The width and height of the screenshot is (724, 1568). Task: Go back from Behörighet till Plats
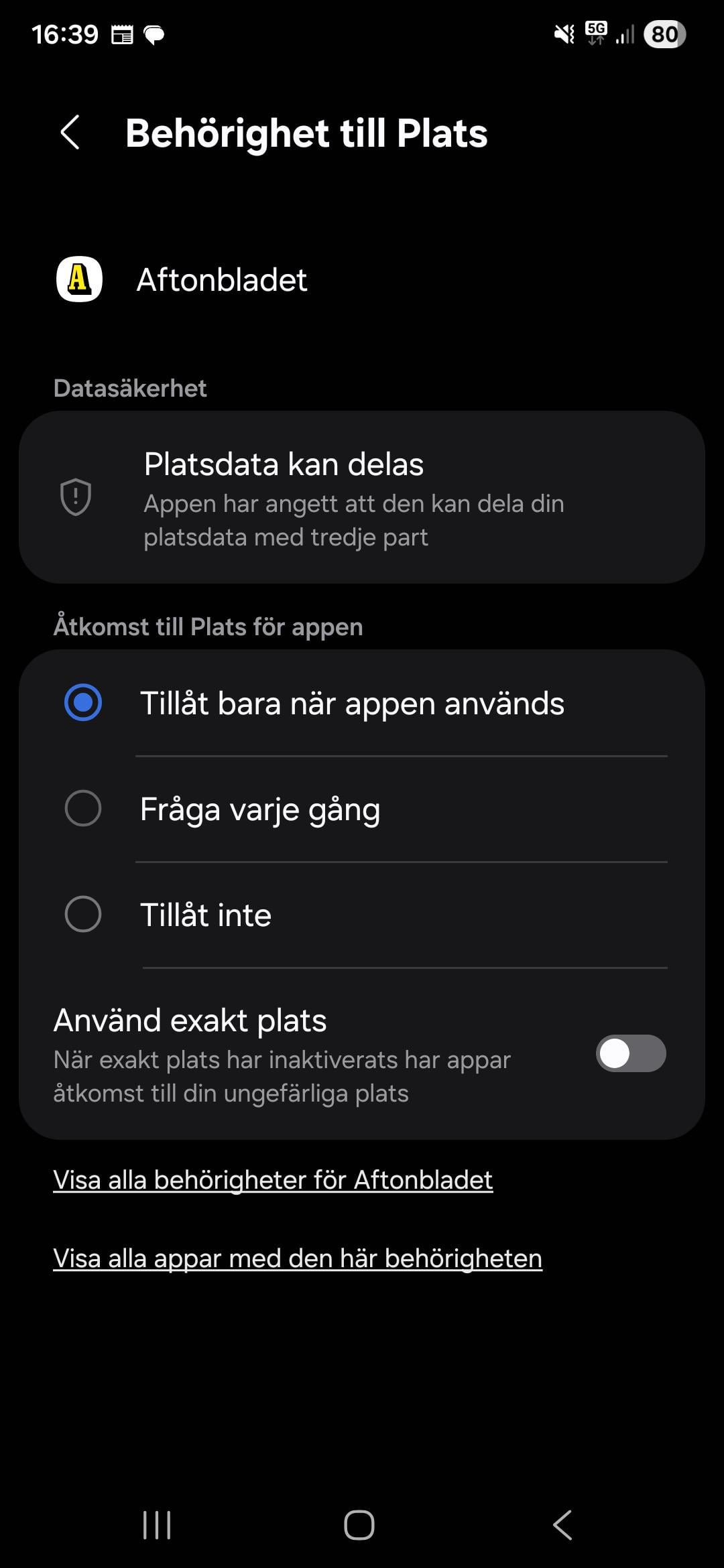click(70, 132)
